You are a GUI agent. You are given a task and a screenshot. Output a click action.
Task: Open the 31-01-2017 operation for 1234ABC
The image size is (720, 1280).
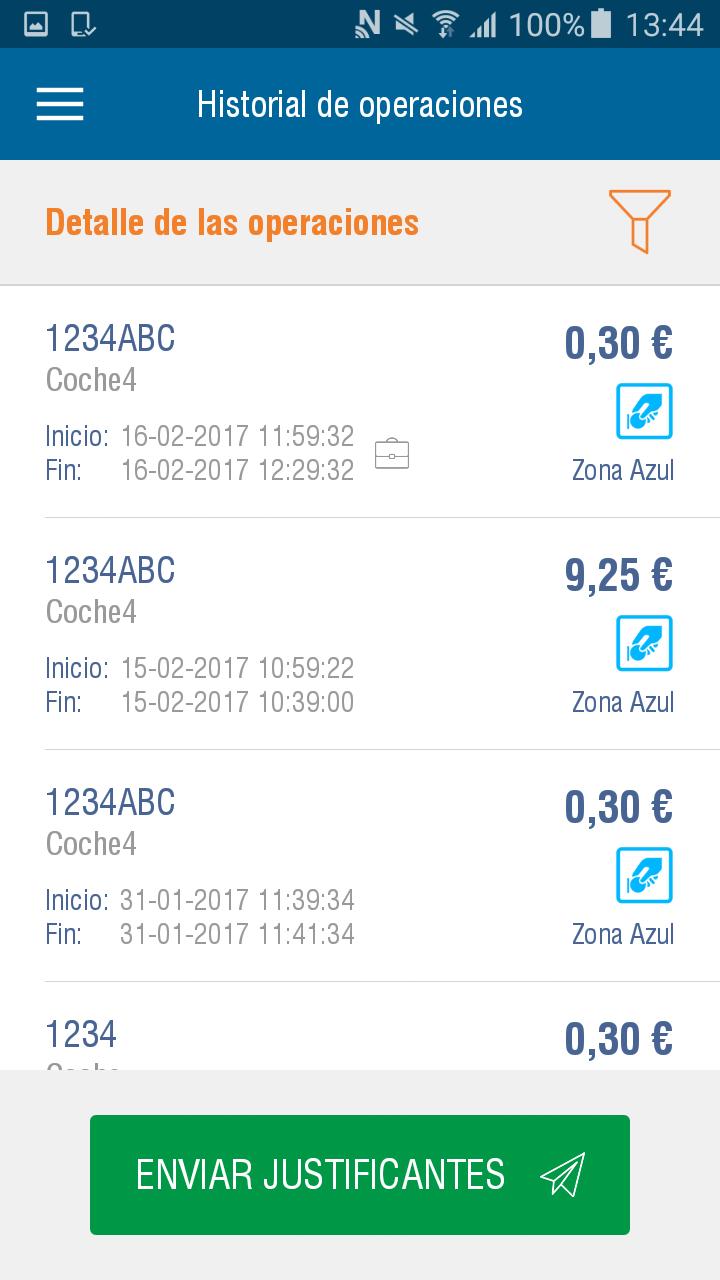tap(360, 866)
